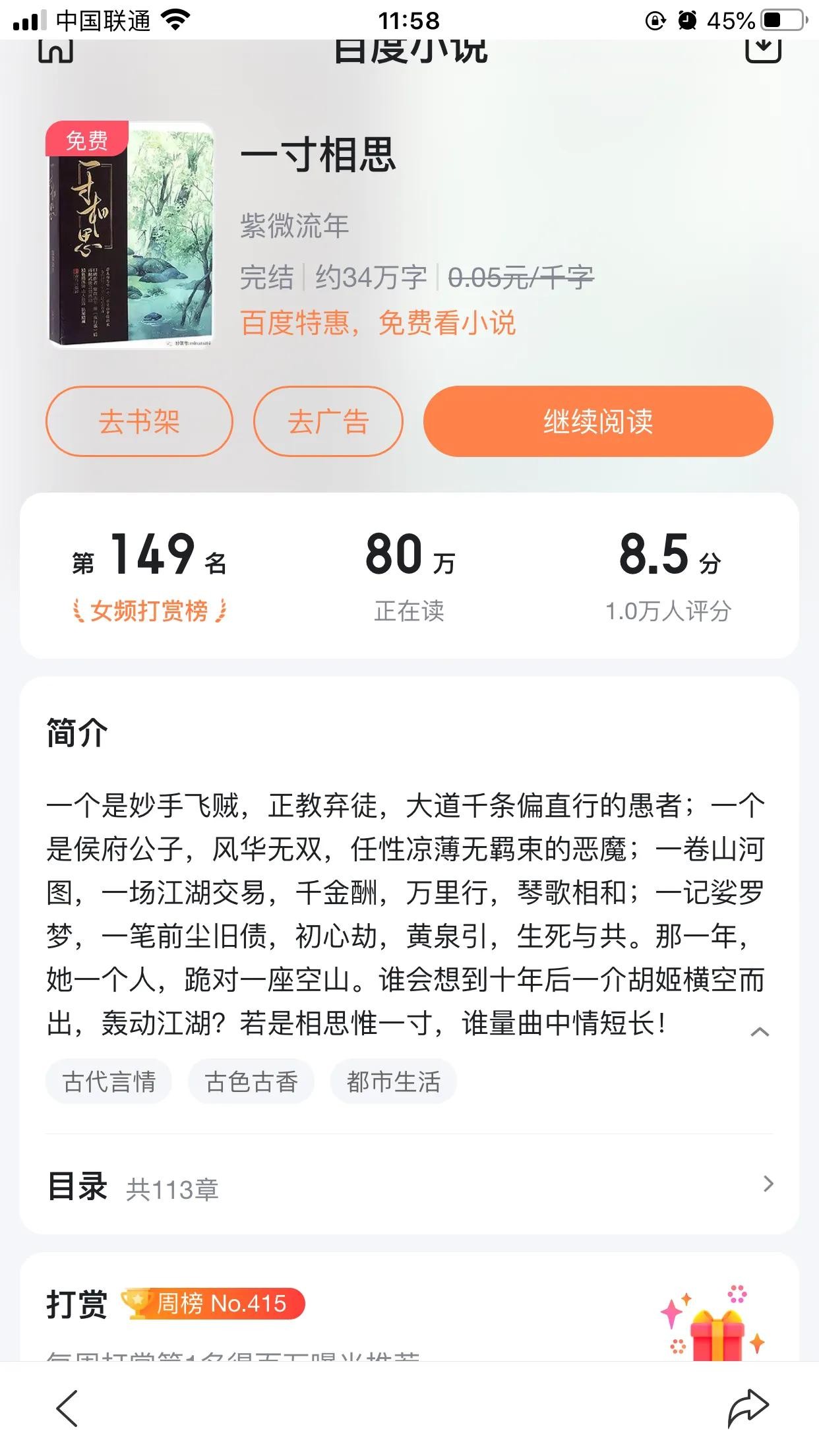Download the book using the top-right icon
This screenshot has width=819, height=1456.
pyautogui.click(x=763, y=50)
